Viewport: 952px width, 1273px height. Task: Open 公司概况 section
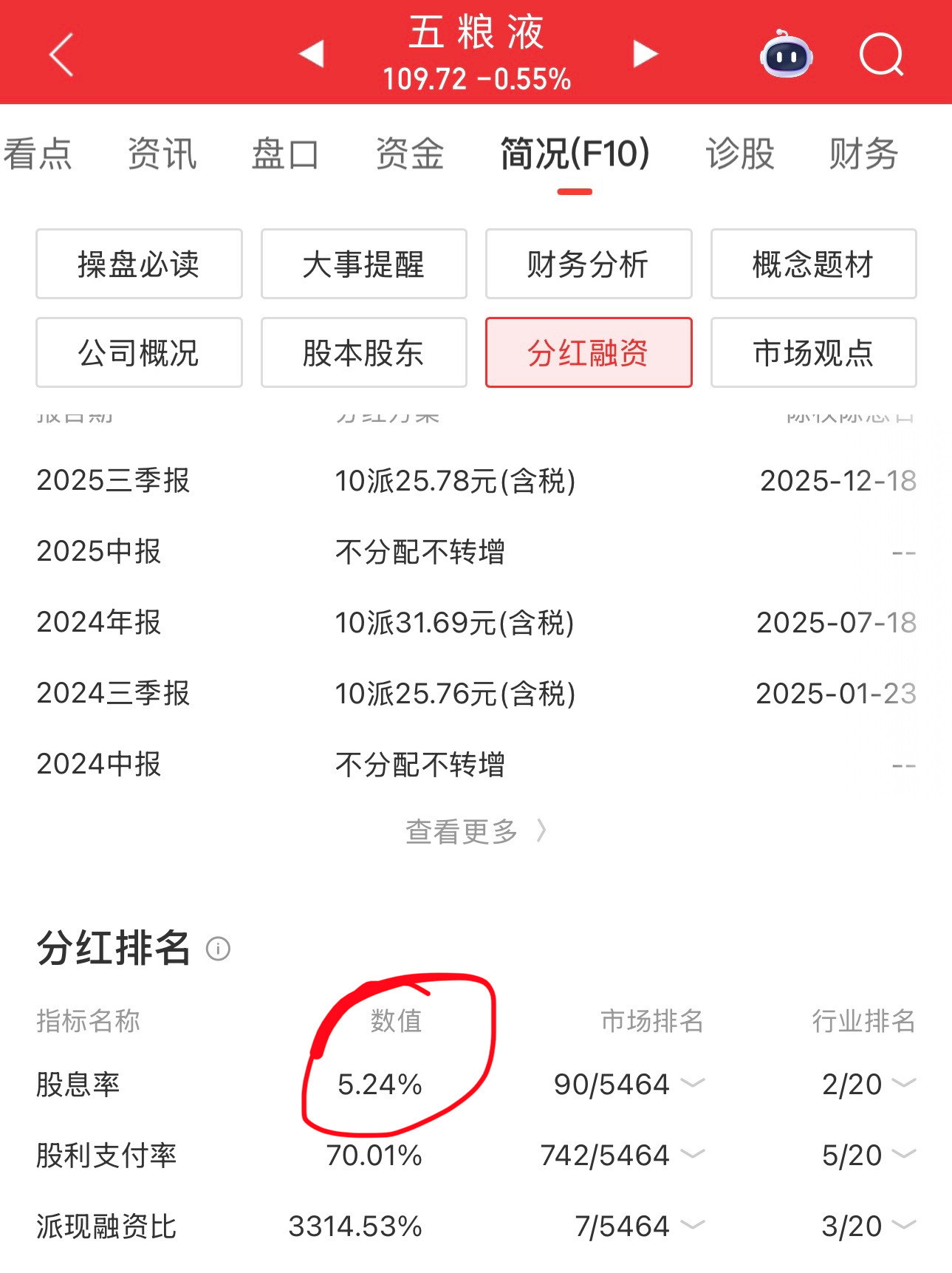click(139, 353)
